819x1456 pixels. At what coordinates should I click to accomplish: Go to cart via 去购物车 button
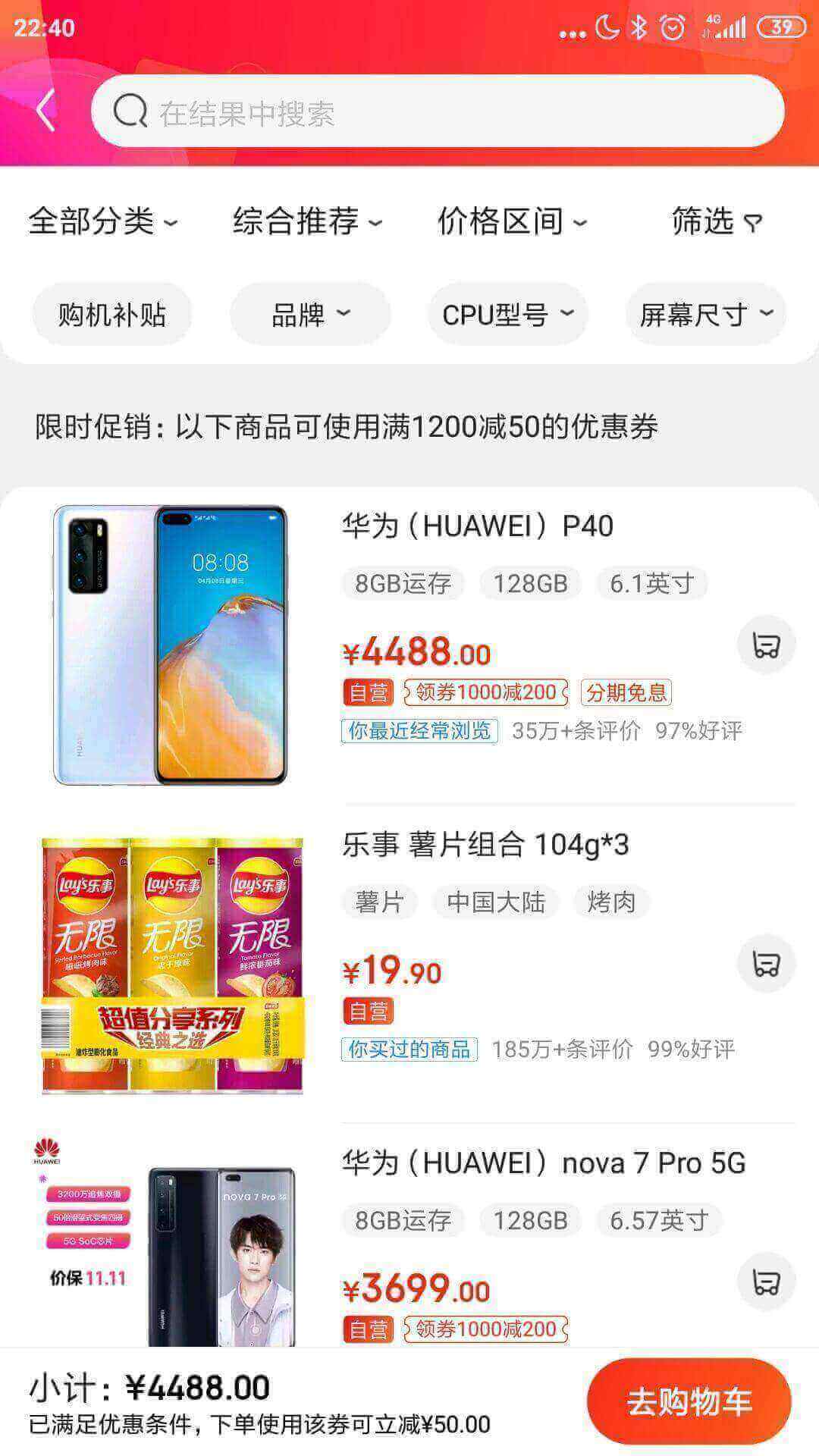point(689,1401)
